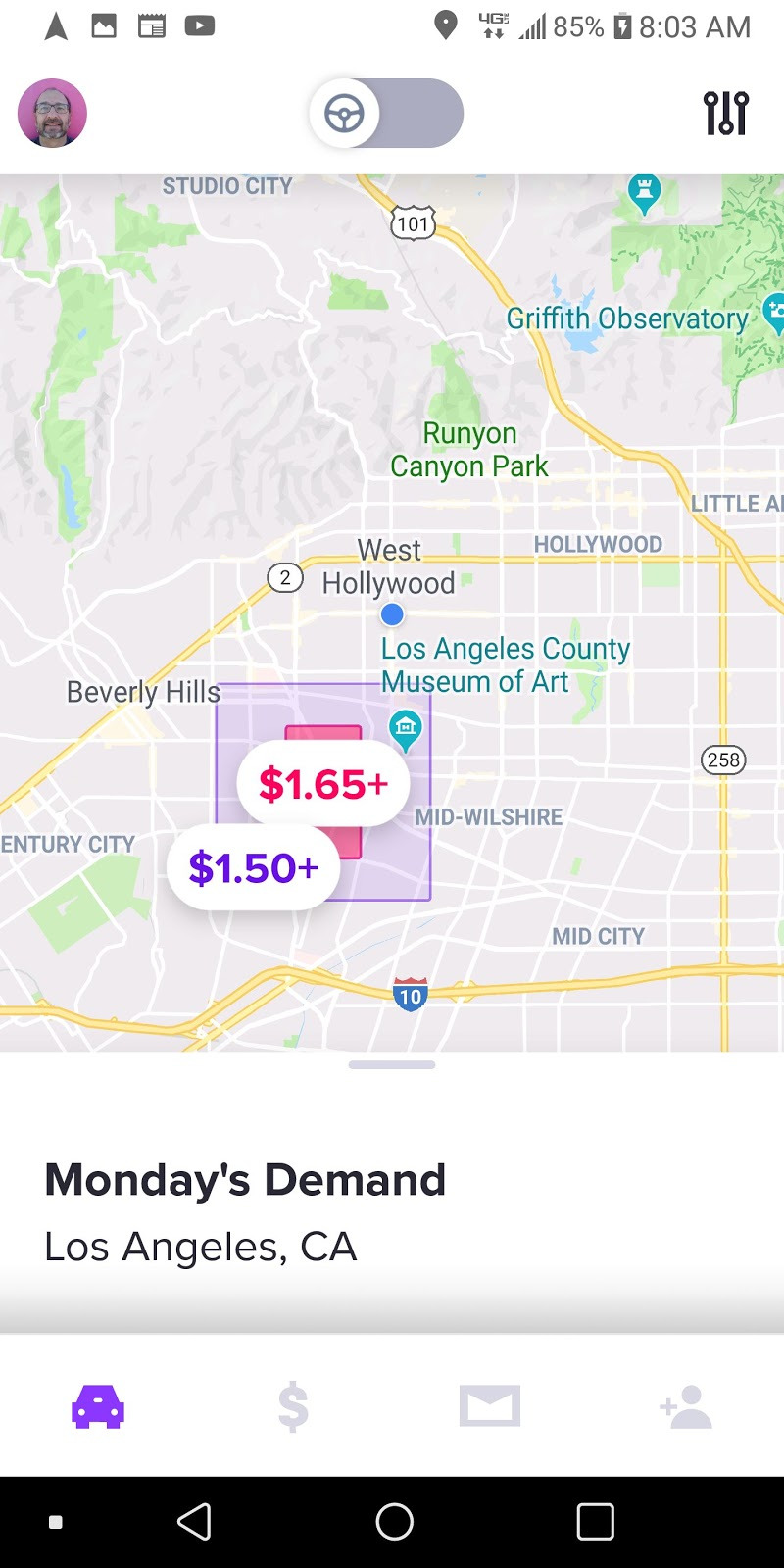Switch to the Earnings dollar tab
The height and width of the screenshot is (1568, 784).
293,1406
